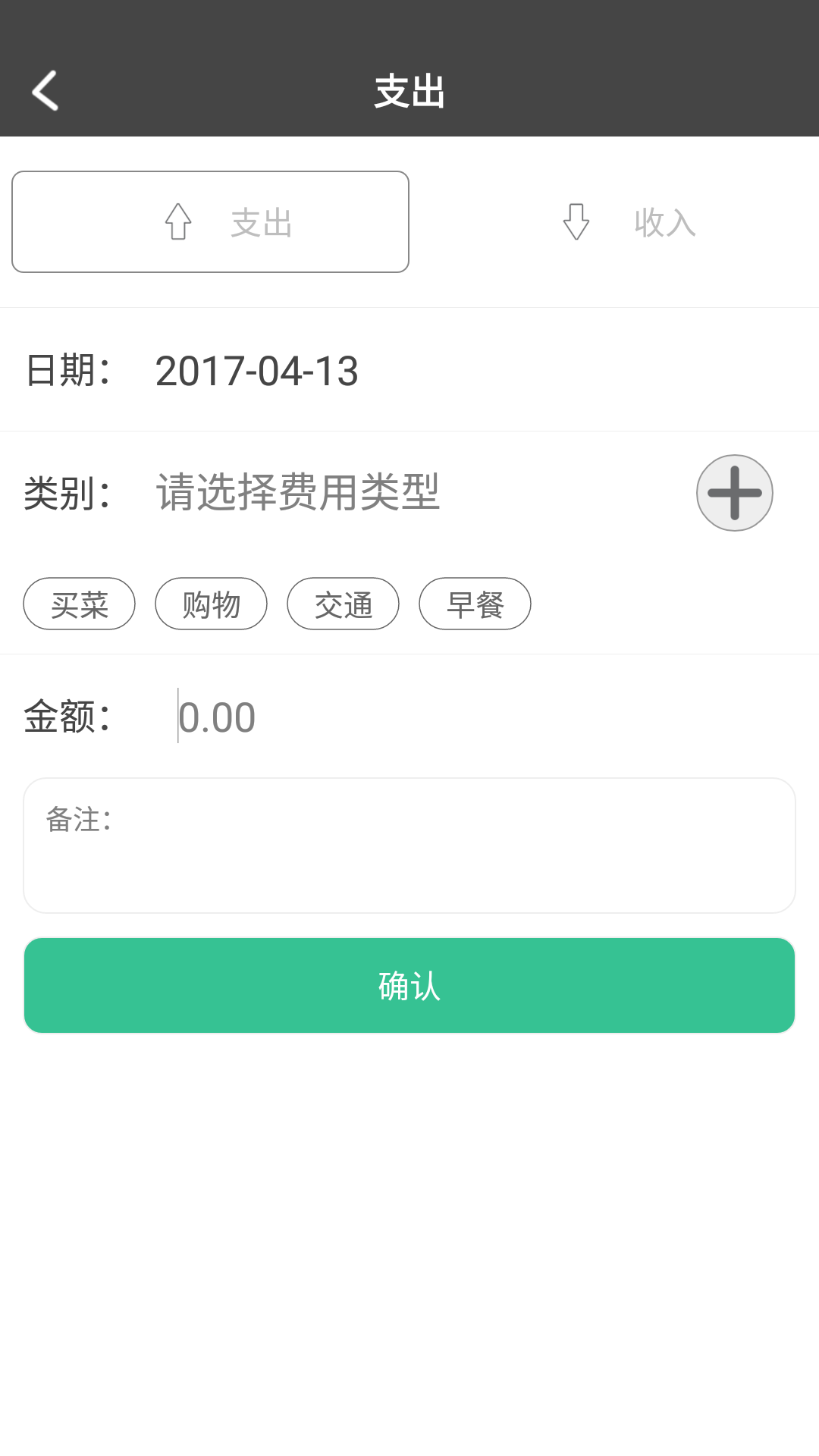The image size is (819, 1456).
Task: Toggle income mode by tapping 收入
Action: click(x=664, y=222)
